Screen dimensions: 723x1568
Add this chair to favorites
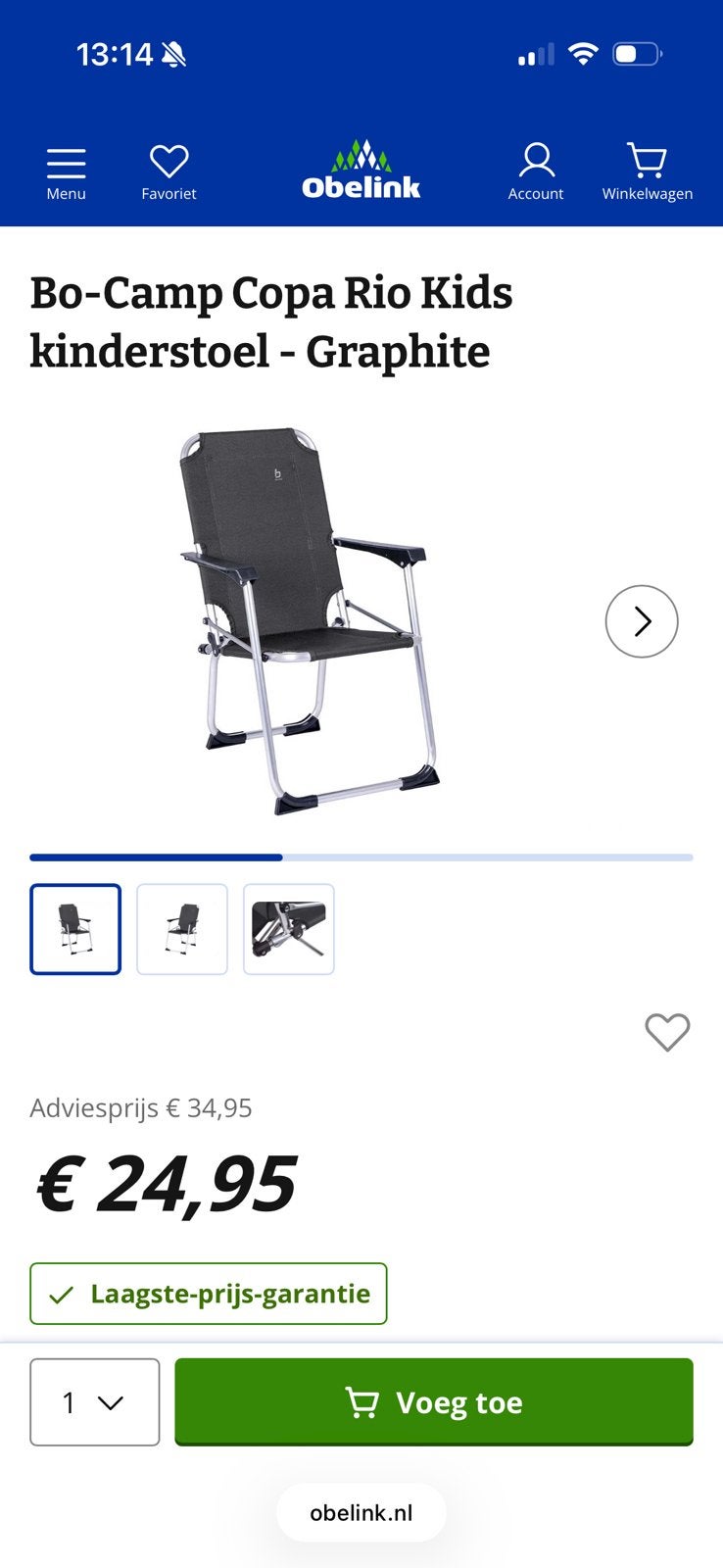[x=667, y=1032]
